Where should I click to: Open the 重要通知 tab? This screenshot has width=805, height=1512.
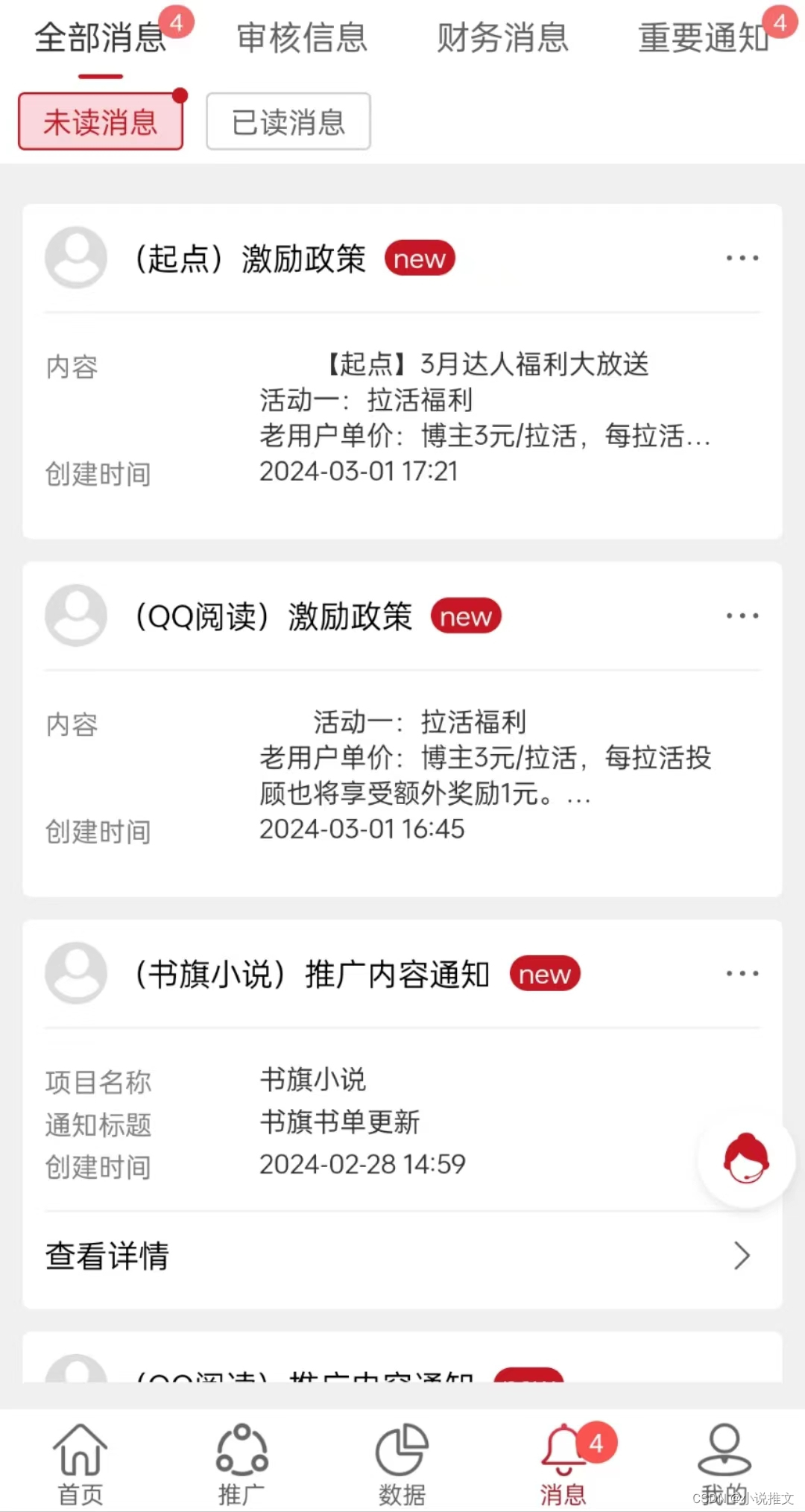click(x=703, y=39)
